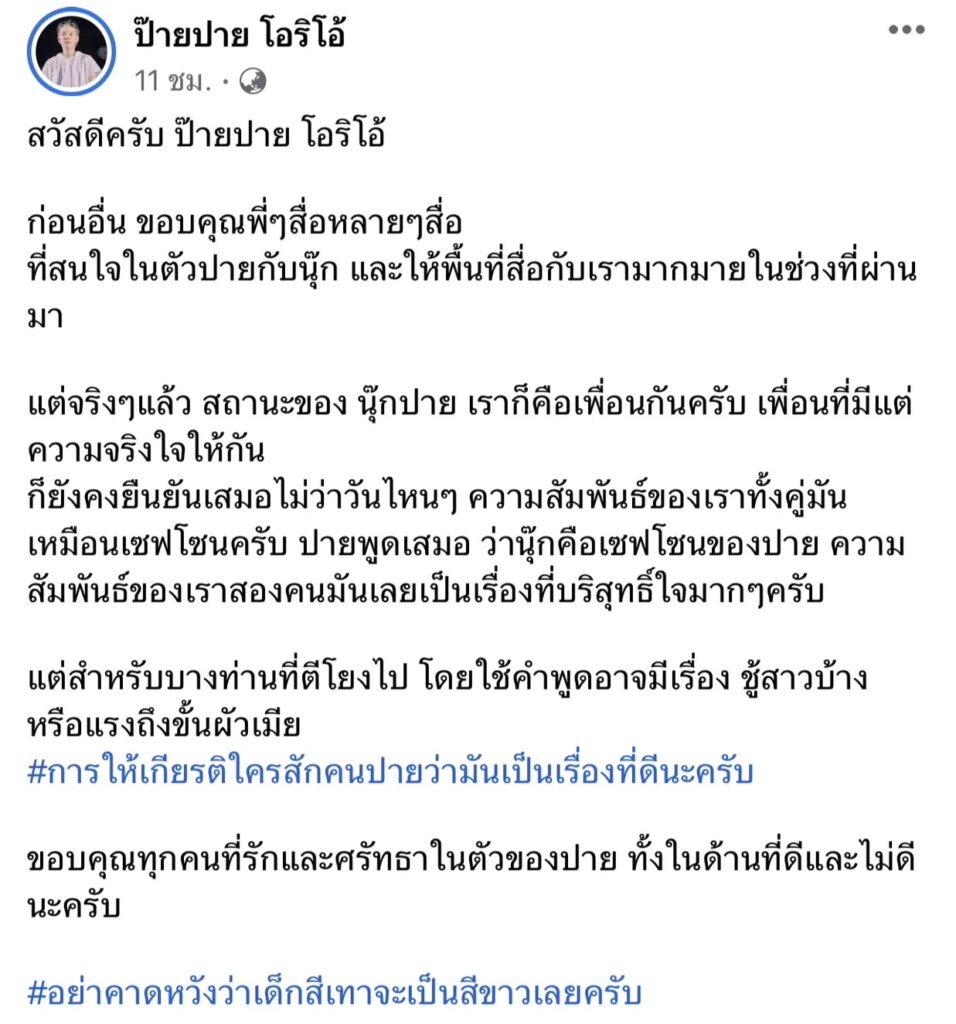Open the post's three-dot overflow menu
The height and width of the screenshot is (1024, 956).
[x=906, y=30]
